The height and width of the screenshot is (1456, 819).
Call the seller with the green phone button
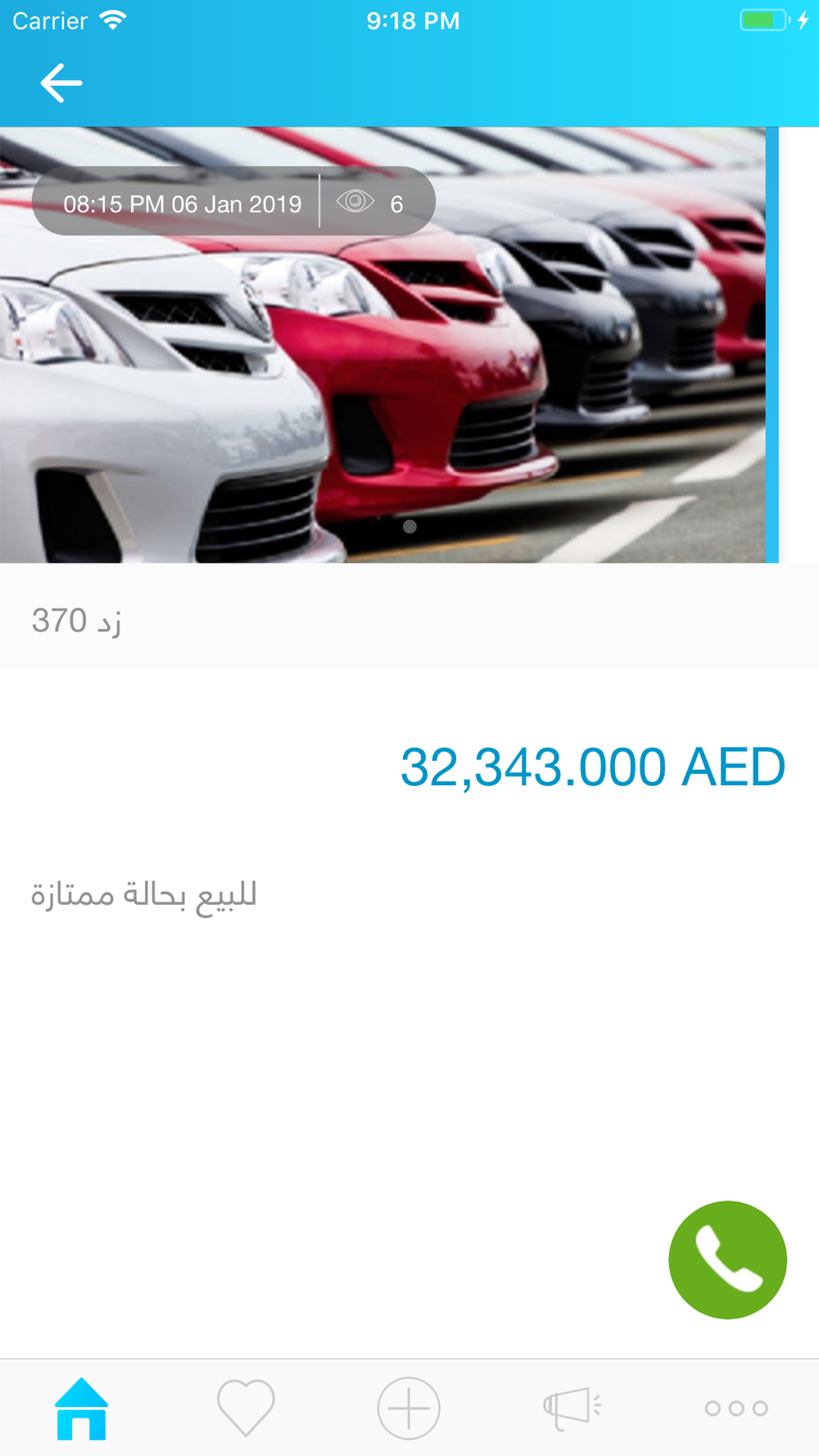pos(727,1259)
